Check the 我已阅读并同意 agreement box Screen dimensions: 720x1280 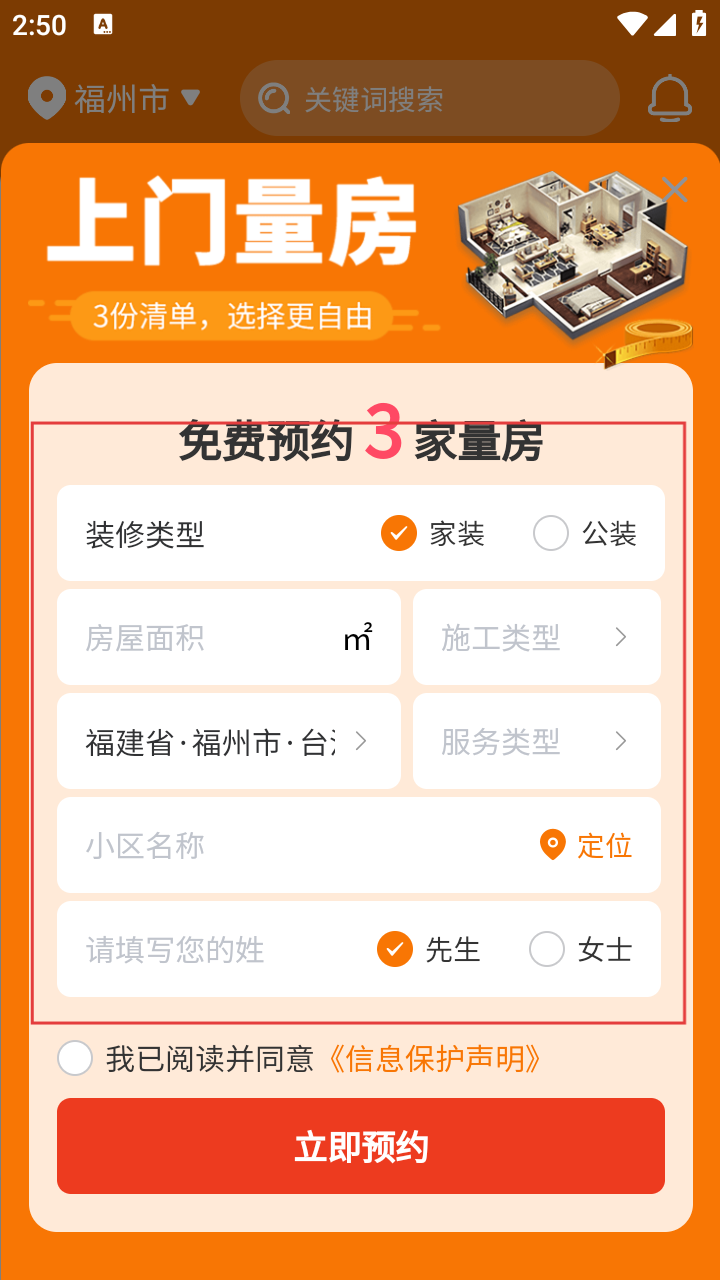(x=75, y=1058)
